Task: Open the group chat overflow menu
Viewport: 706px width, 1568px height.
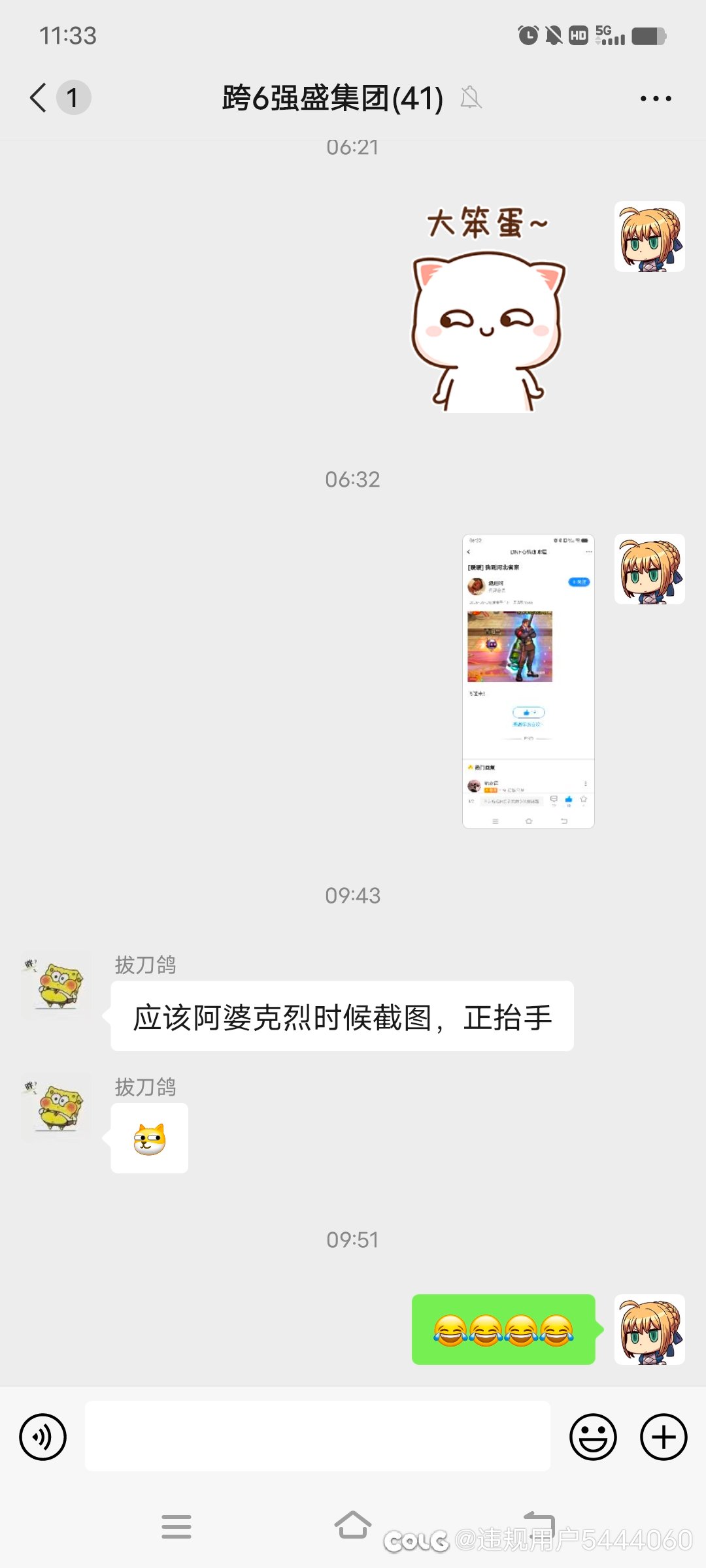Action: (655, 99)
